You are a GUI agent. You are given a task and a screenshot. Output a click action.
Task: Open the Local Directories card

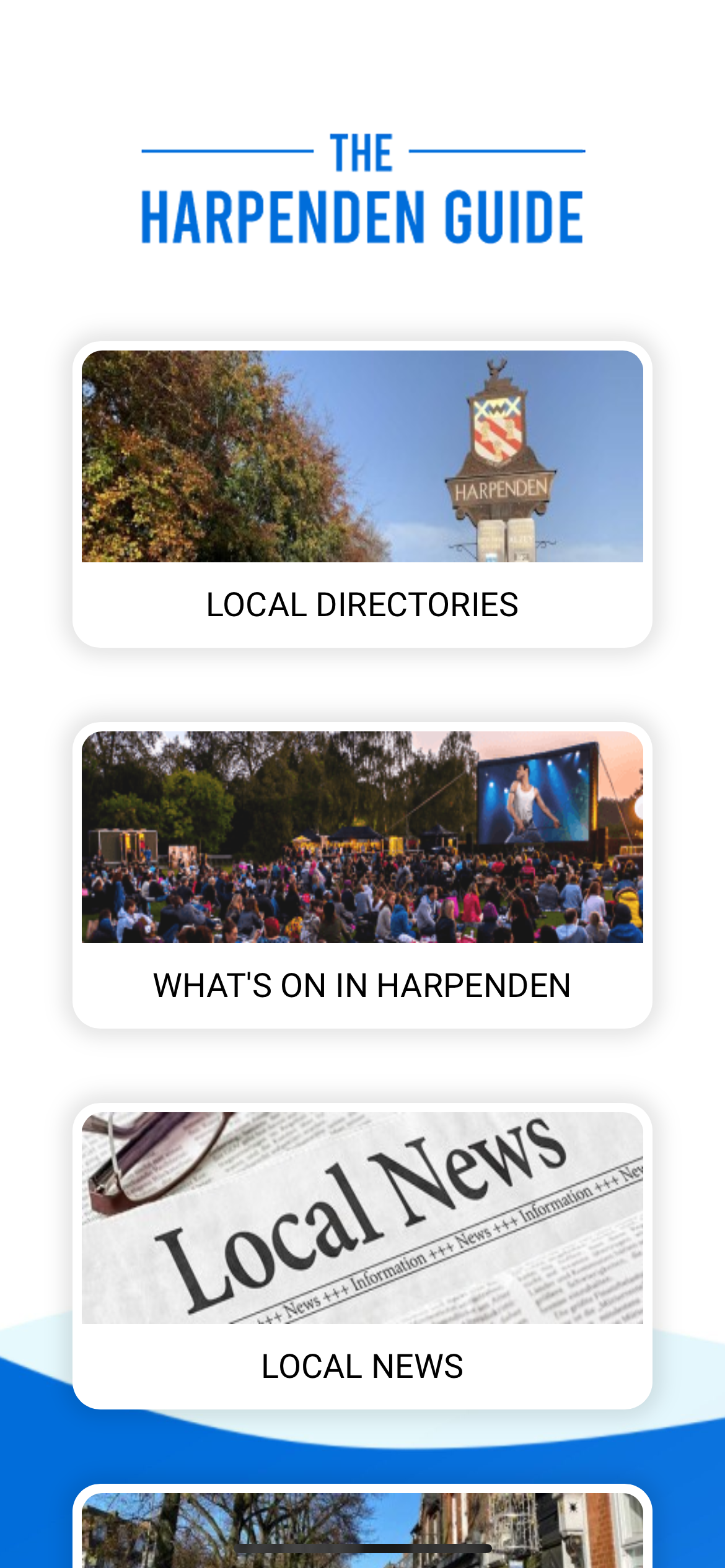tap(362, 494)
